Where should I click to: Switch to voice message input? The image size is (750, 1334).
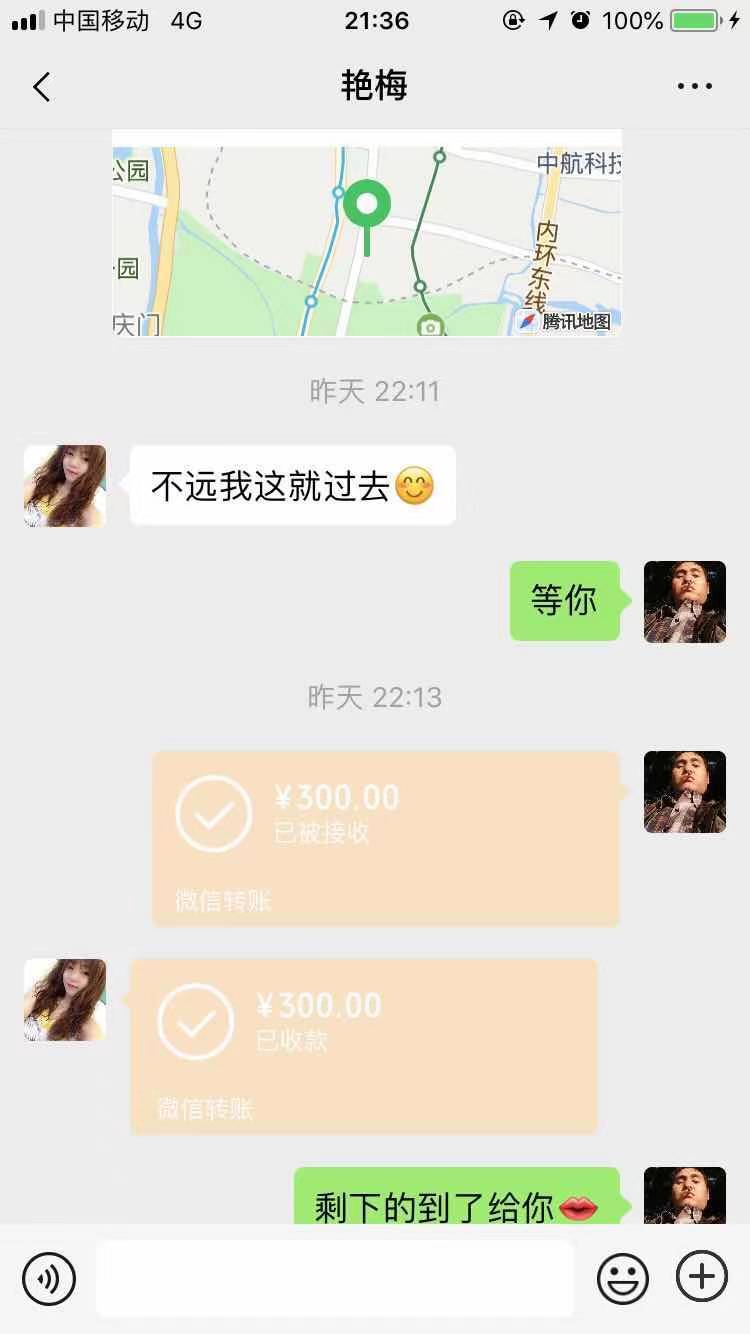(49, 1278)
